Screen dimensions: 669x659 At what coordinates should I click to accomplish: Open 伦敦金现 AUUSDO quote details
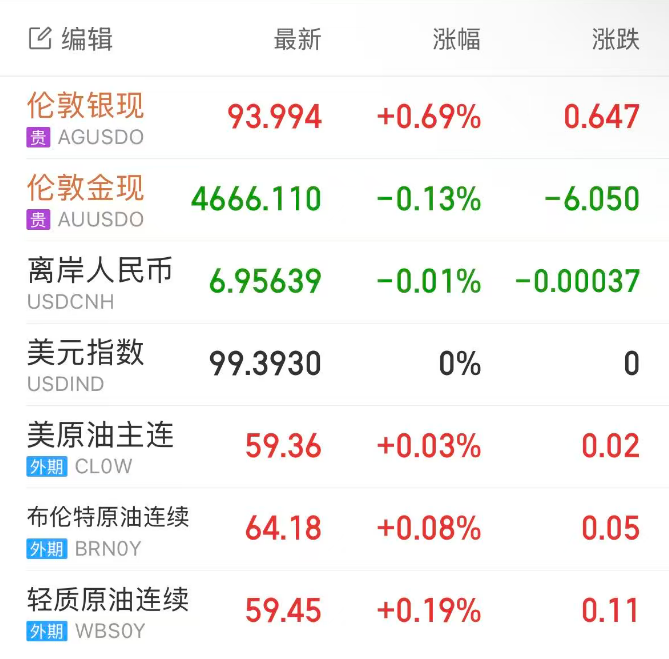click(x=86, y=199)
